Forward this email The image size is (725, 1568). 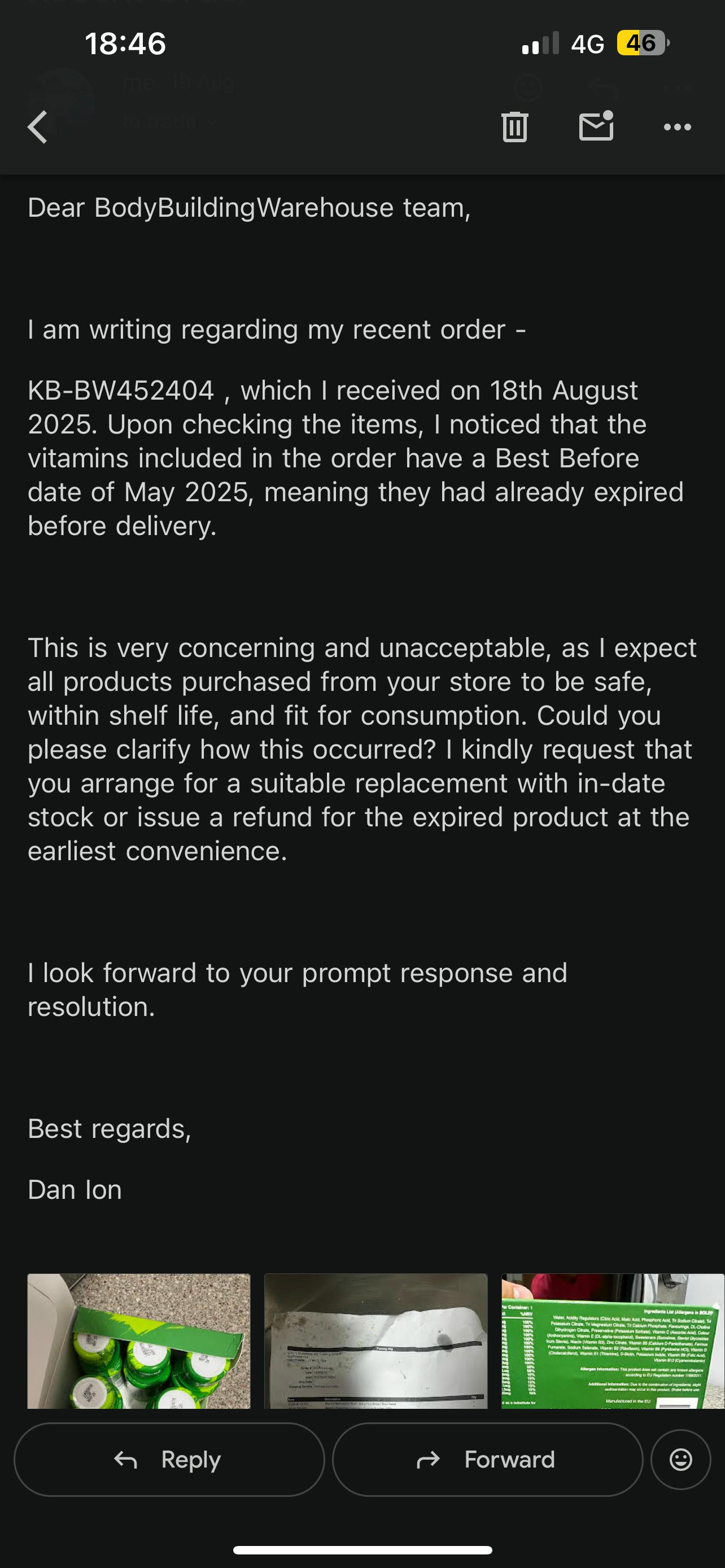coord(488,1459)
